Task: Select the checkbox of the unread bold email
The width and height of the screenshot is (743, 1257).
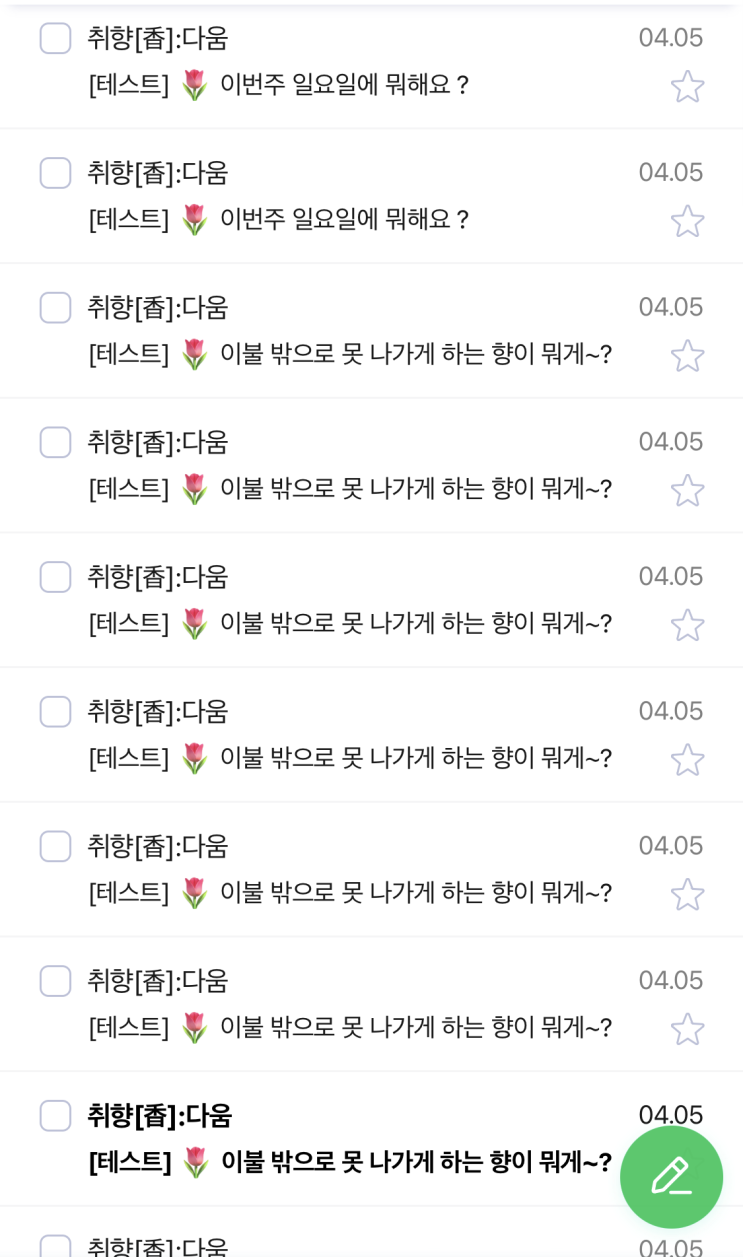Action: [x=55, y=1115]
